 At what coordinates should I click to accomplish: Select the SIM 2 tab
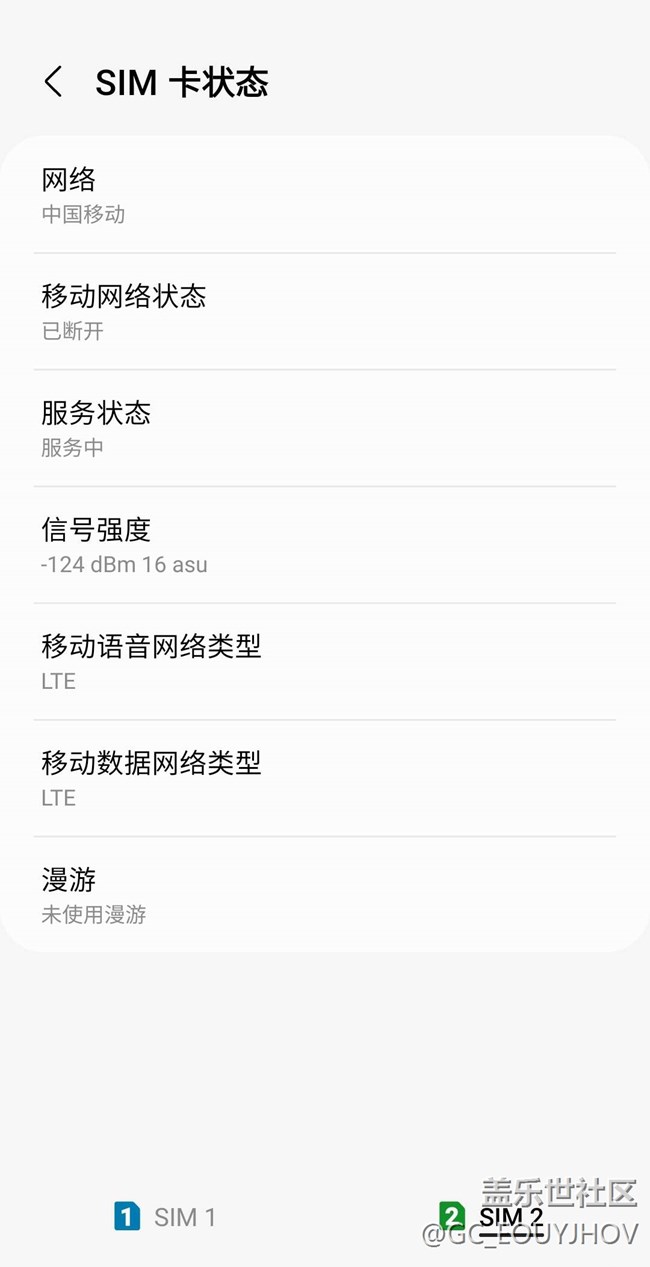(x=491, y=1216)
